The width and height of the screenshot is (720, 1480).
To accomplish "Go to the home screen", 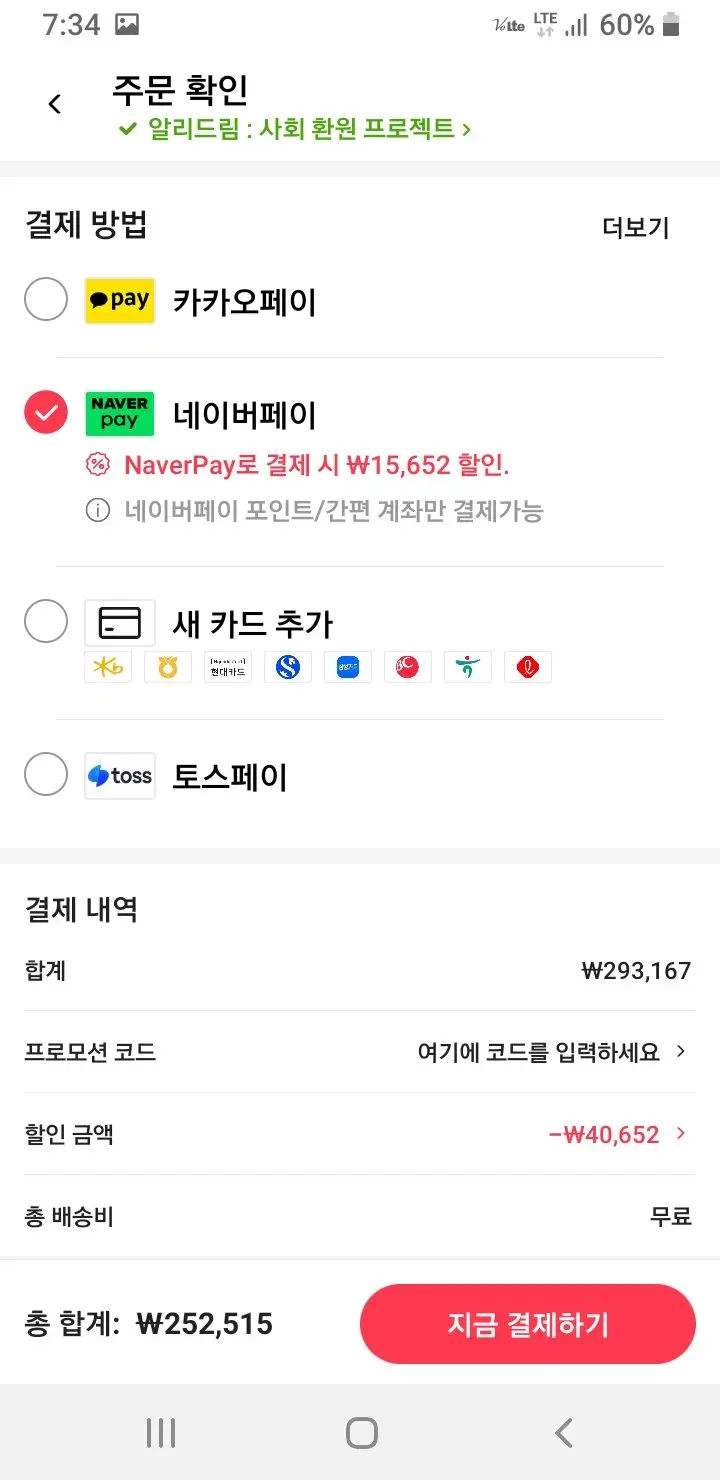I will click(x=361, y=1433).
